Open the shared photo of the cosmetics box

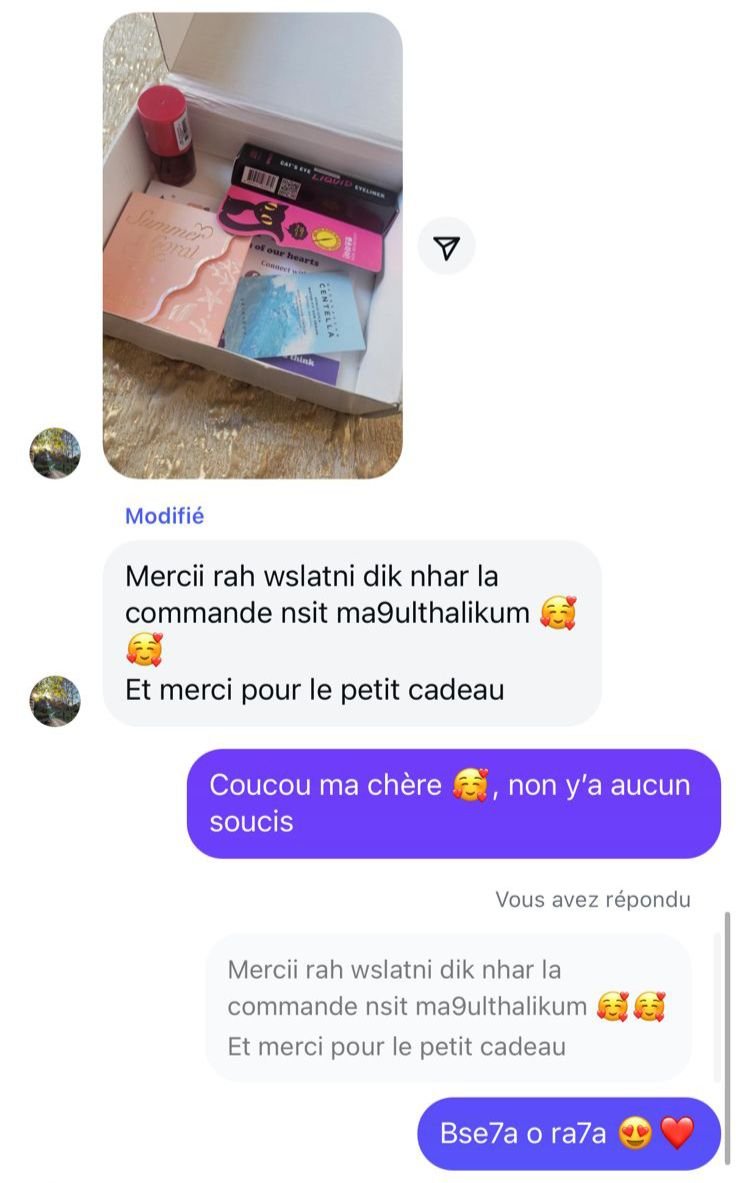pyautogui.click(x=253, y=245)
